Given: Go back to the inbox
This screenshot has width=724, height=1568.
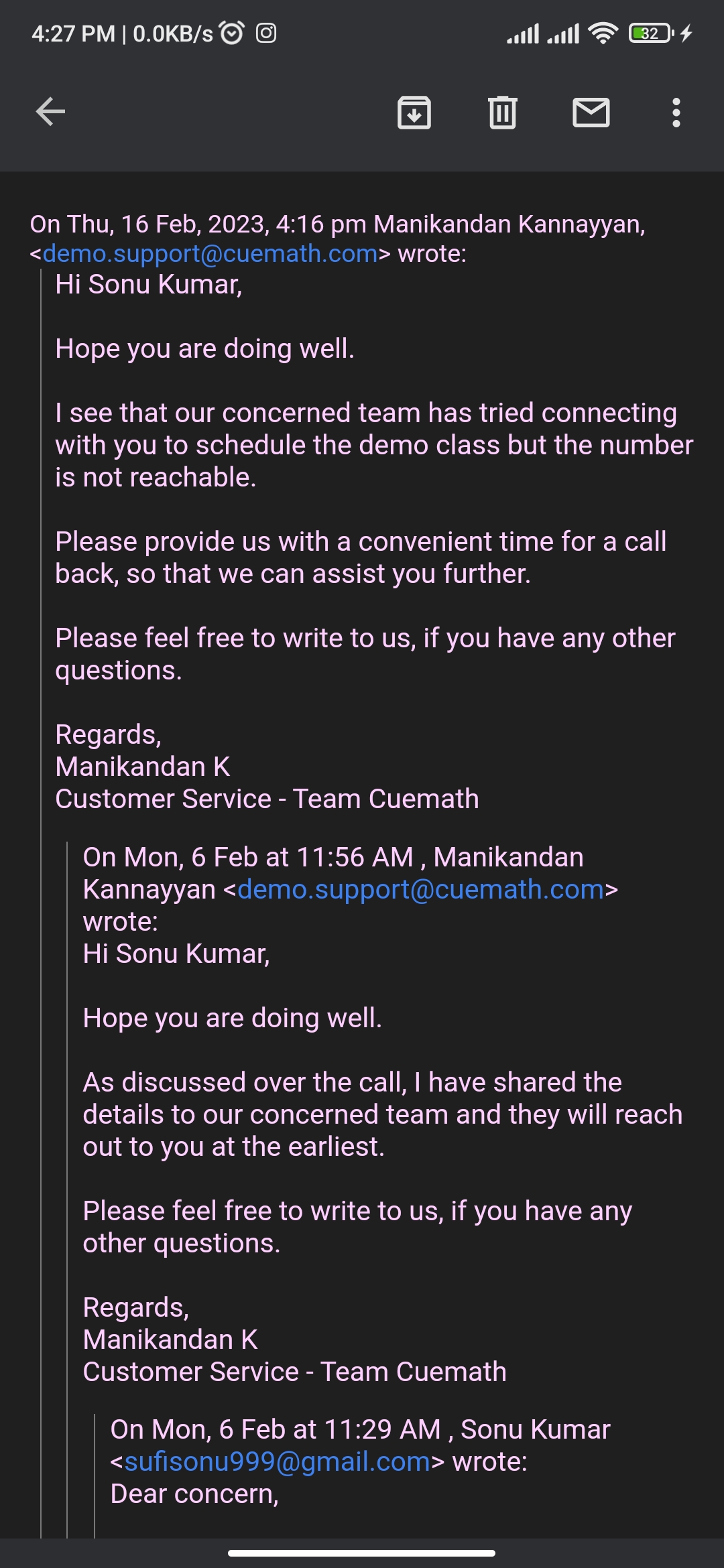Looking at the screenshot, I should [50, 111].
